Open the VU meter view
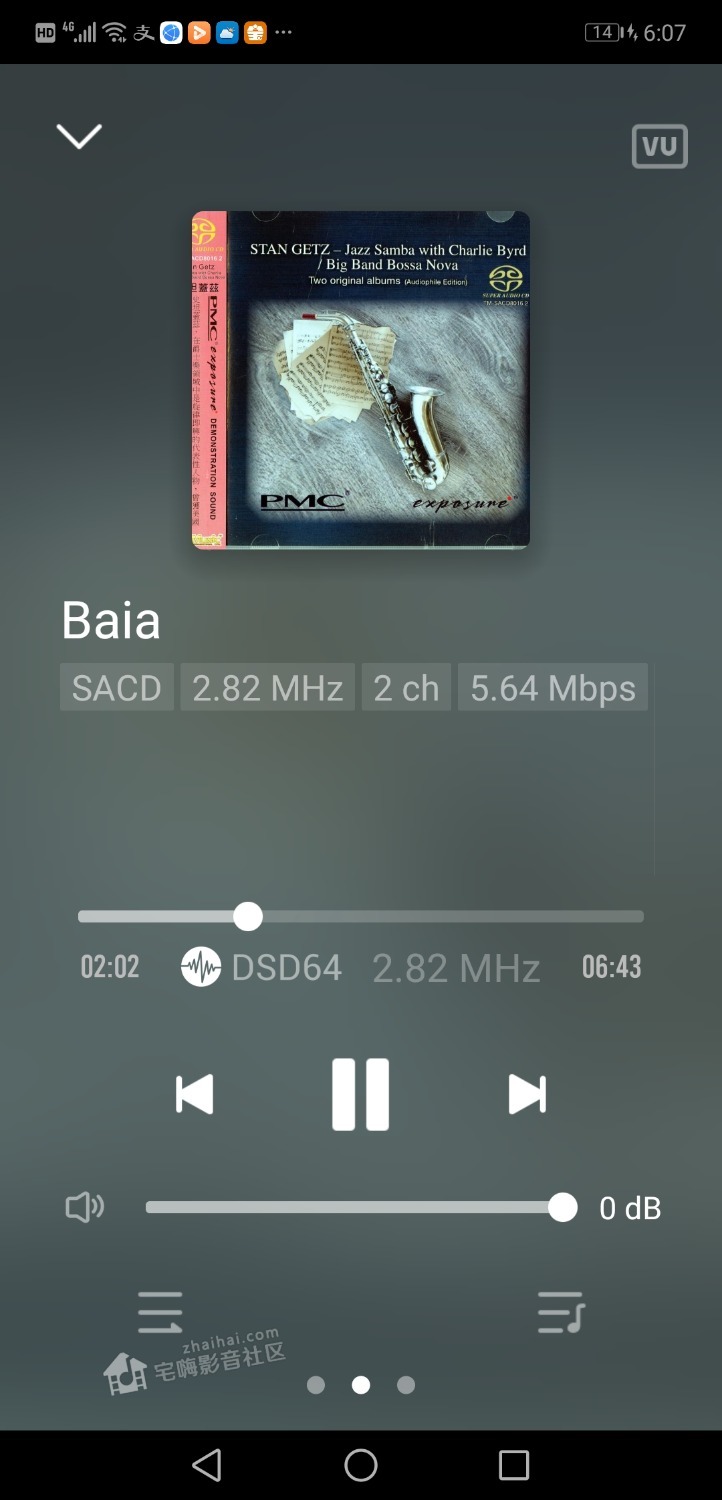This screenshot has width=722, height=1500. click(659, 147)
